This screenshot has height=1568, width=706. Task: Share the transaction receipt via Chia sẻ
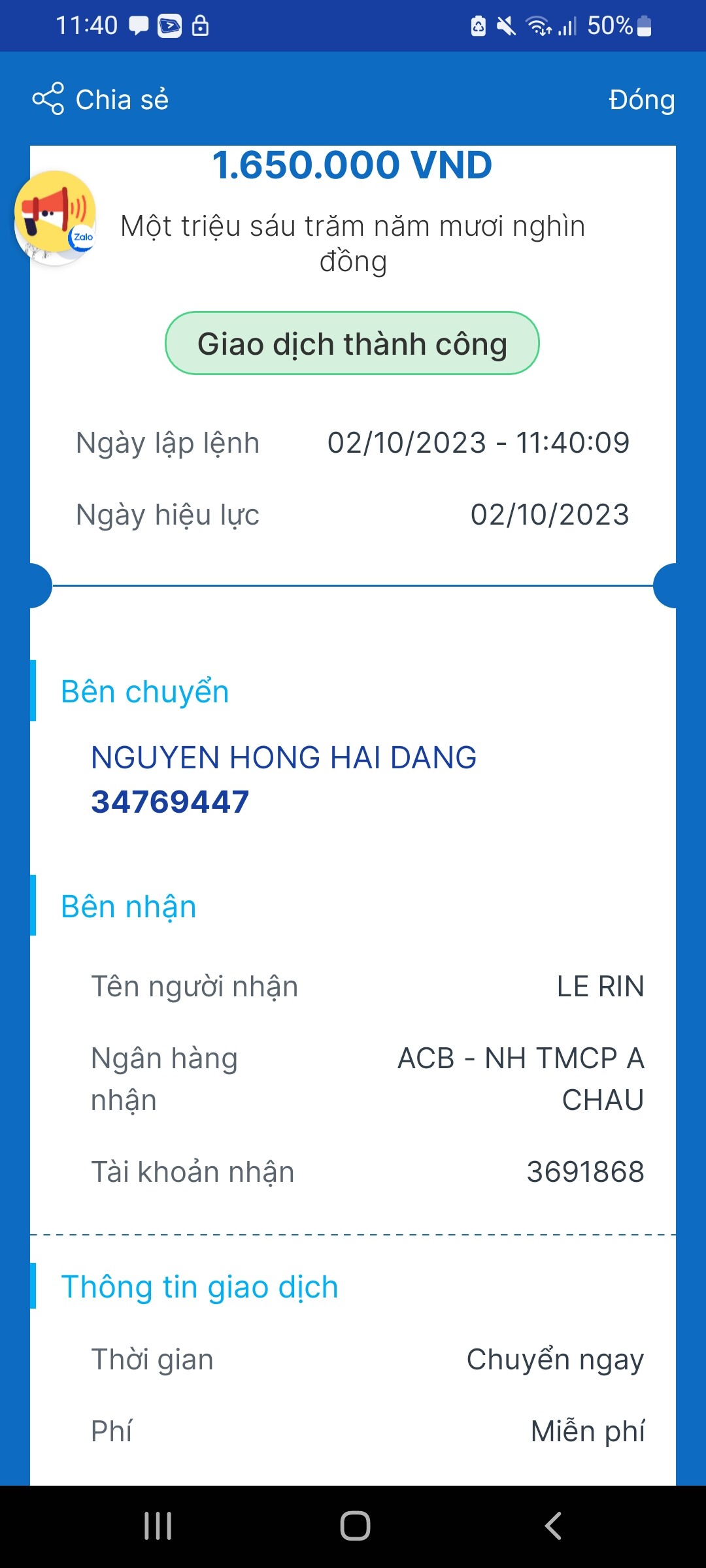(x=101, y=99)
